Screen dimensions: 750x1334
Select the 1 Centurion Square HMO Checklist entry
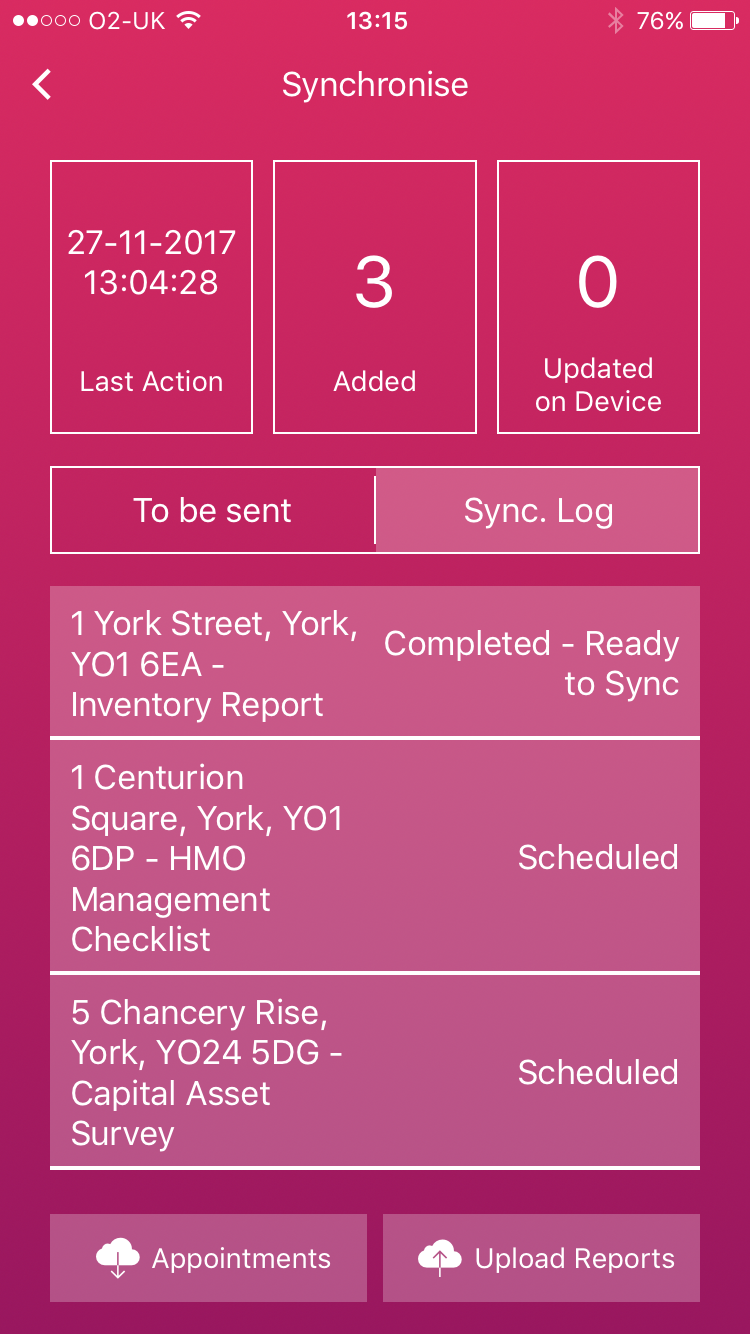pos(375,857)
